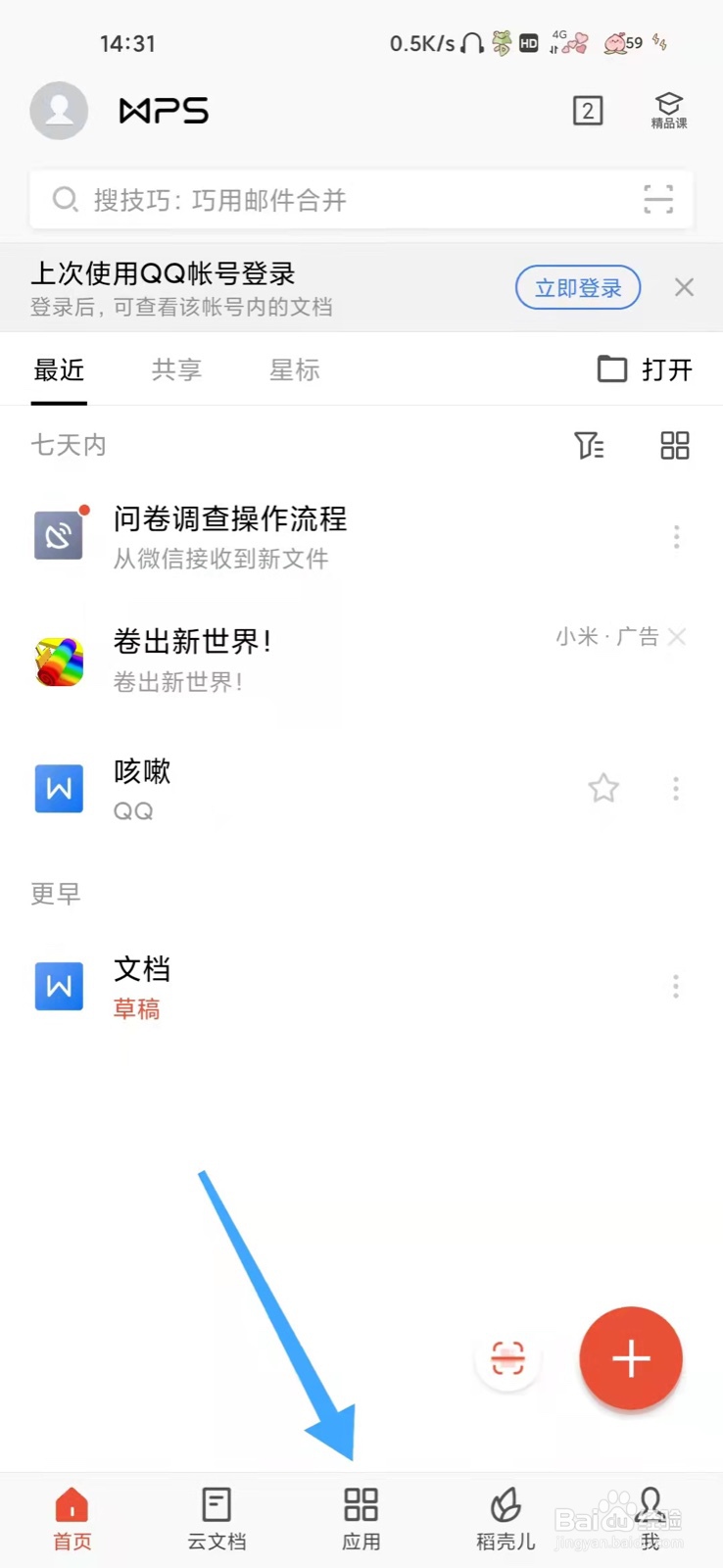Image resolution: width=723 pixels, height=1568 pixels.
Task: Show options for the 文档 draft file
Action: [x=675, y=987]
